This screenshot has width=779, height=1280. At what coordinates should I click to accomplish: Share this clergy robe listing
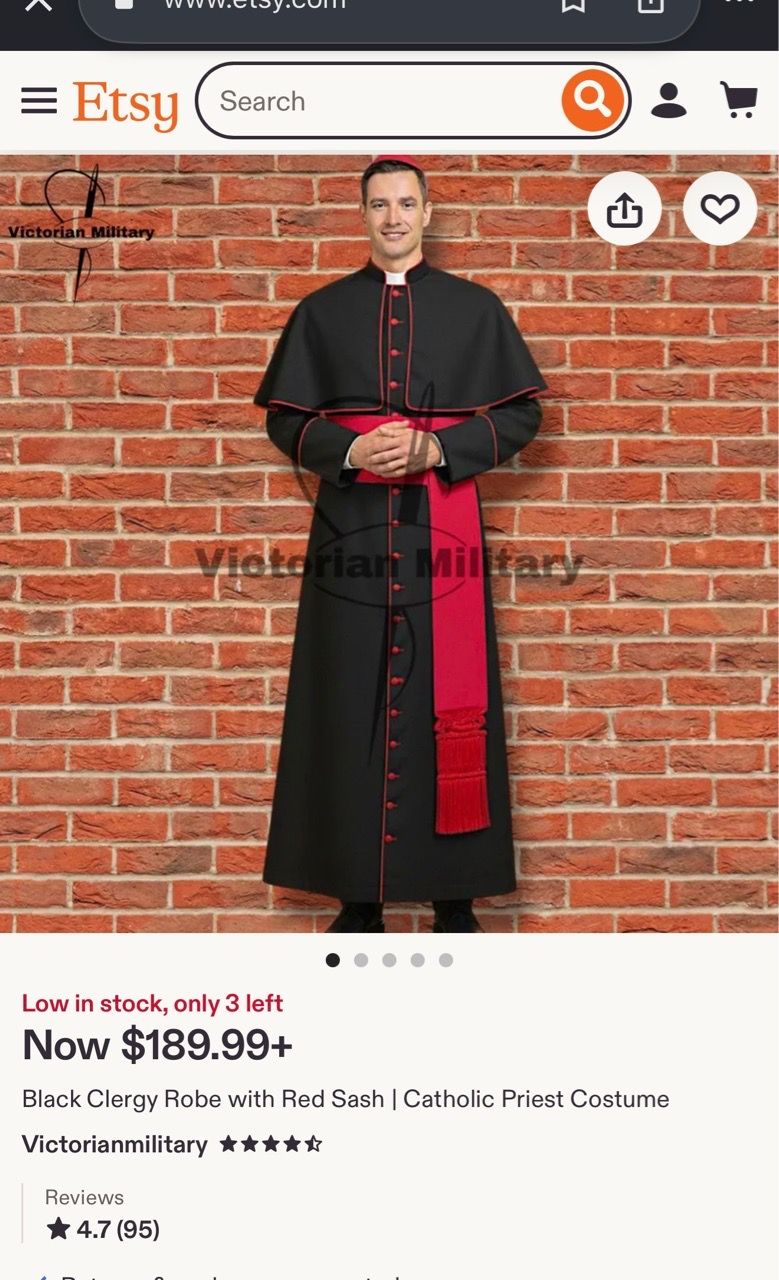tap(624, 209)
